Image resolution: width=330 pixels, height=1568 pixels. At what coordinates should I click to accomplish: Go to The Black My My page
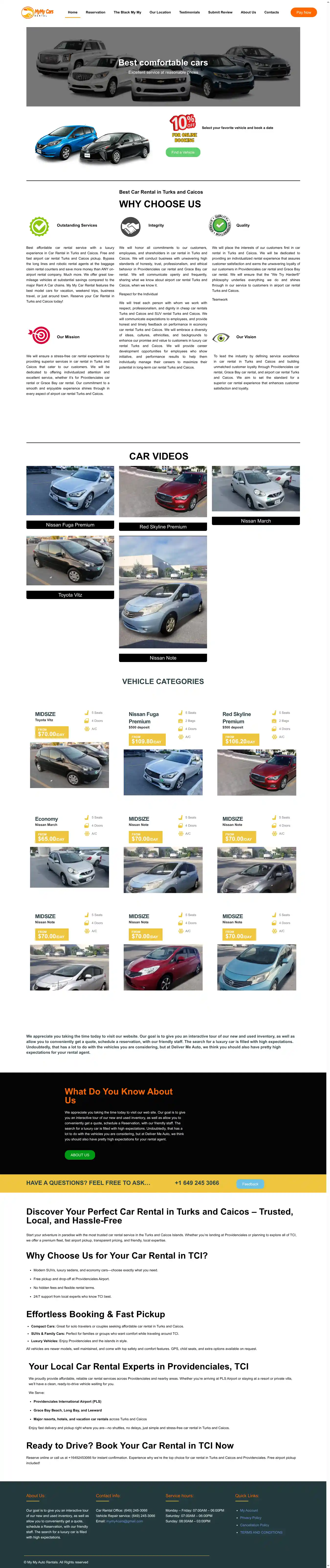tap(127, 12)
